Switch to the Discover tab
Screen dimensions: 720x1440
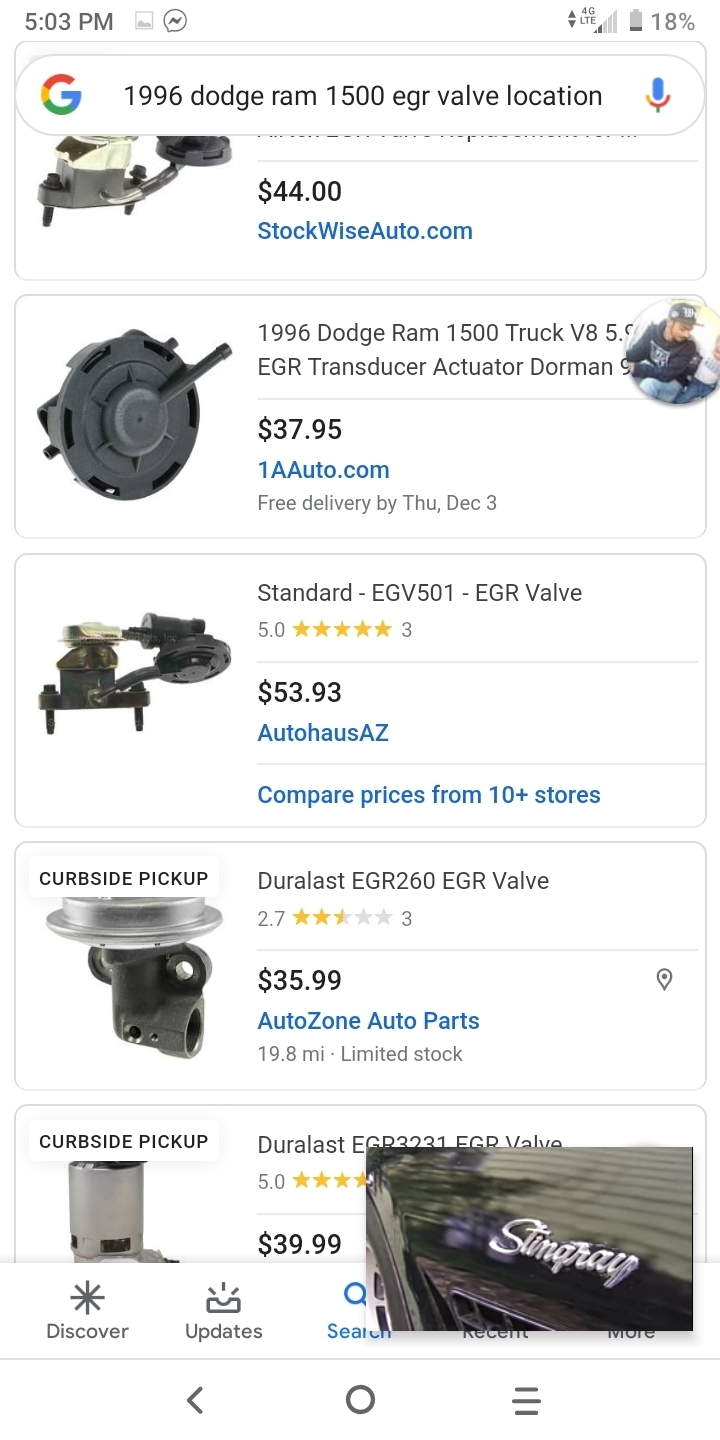[87, 1312]
